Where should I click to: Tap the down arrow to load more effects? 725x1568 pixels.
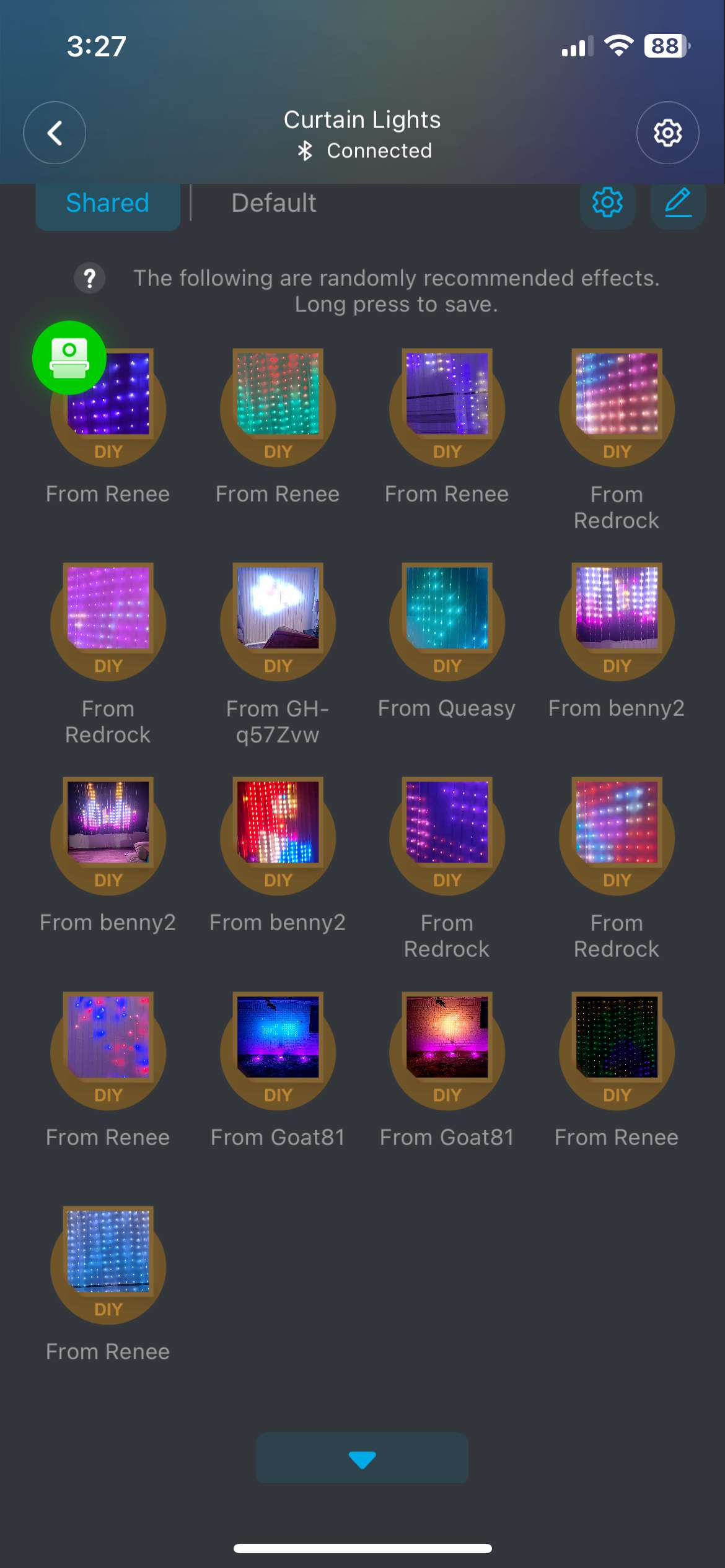pos(362,1458)
